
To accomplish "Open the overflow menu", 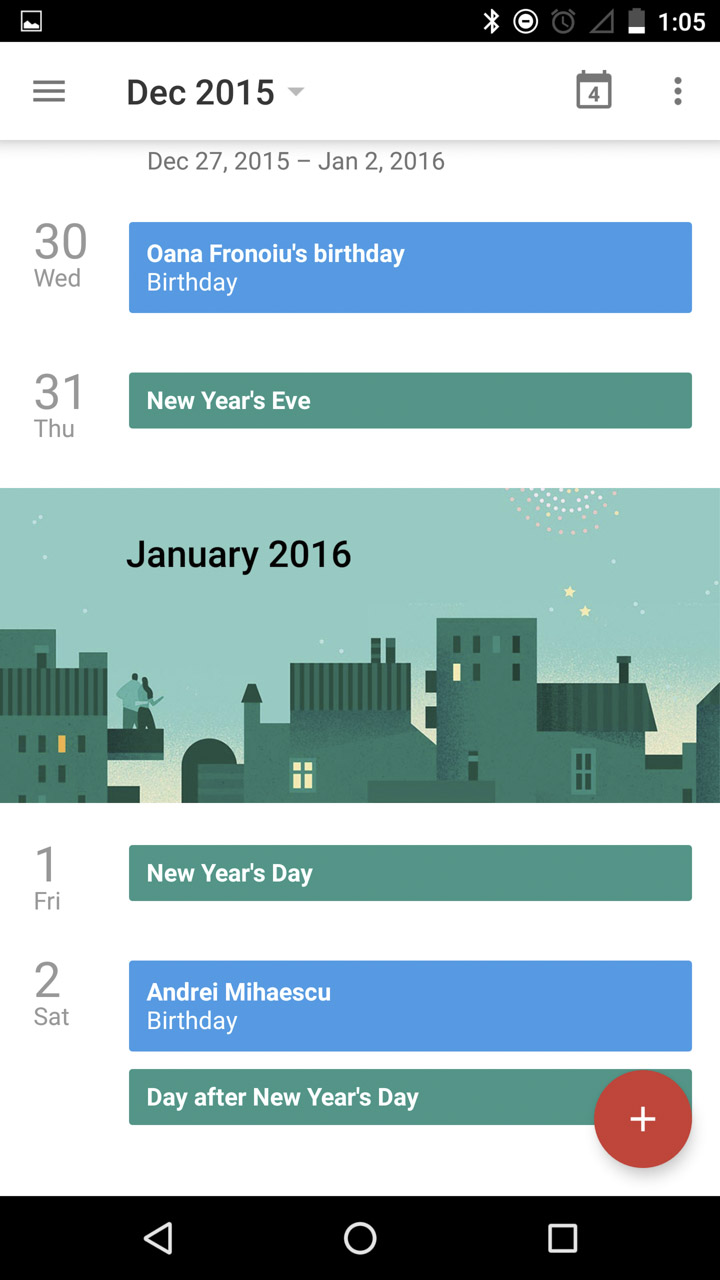I will coord(678,91).
